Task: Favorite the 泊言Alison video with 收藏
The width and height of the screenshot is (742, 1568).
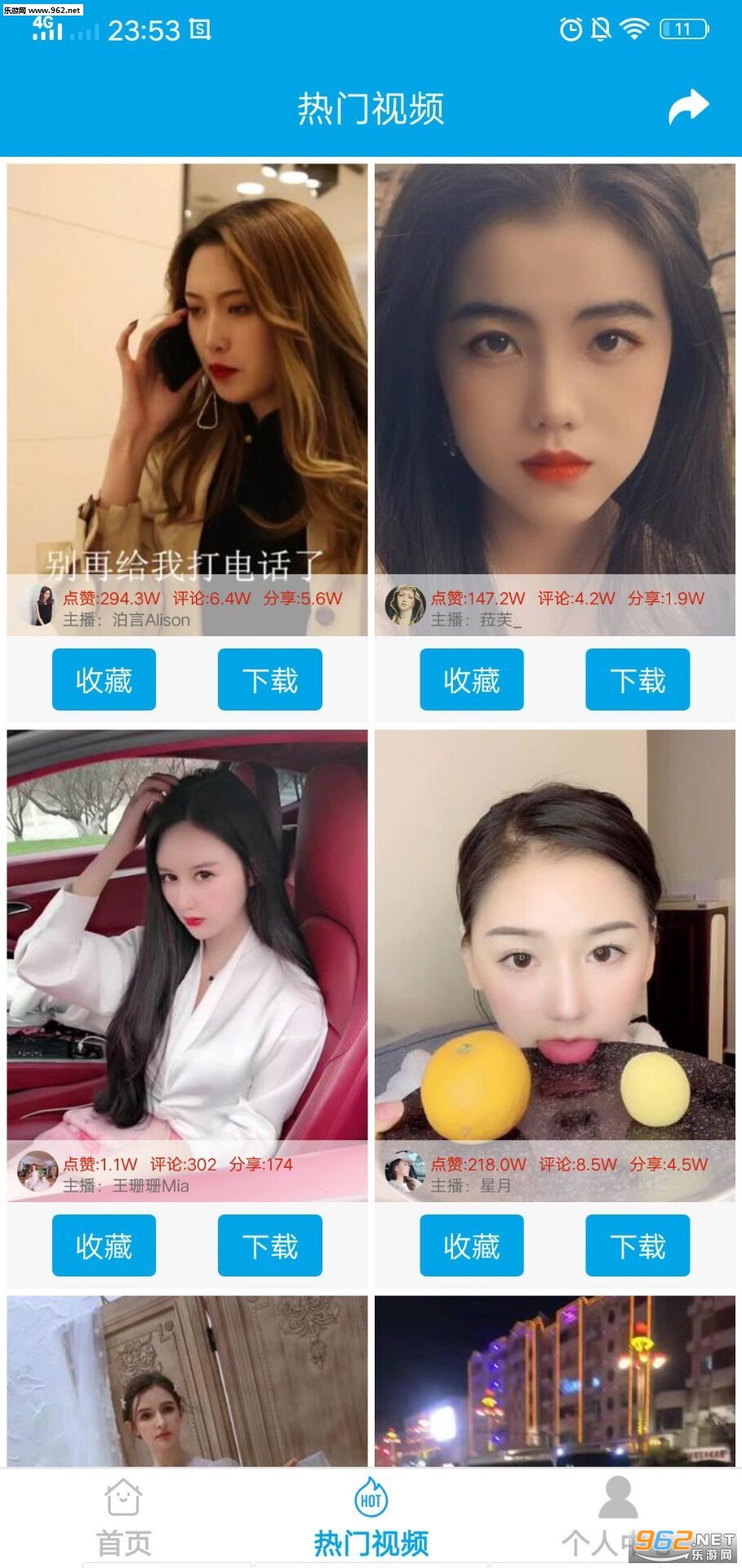Action: click(x=104, y=679)
